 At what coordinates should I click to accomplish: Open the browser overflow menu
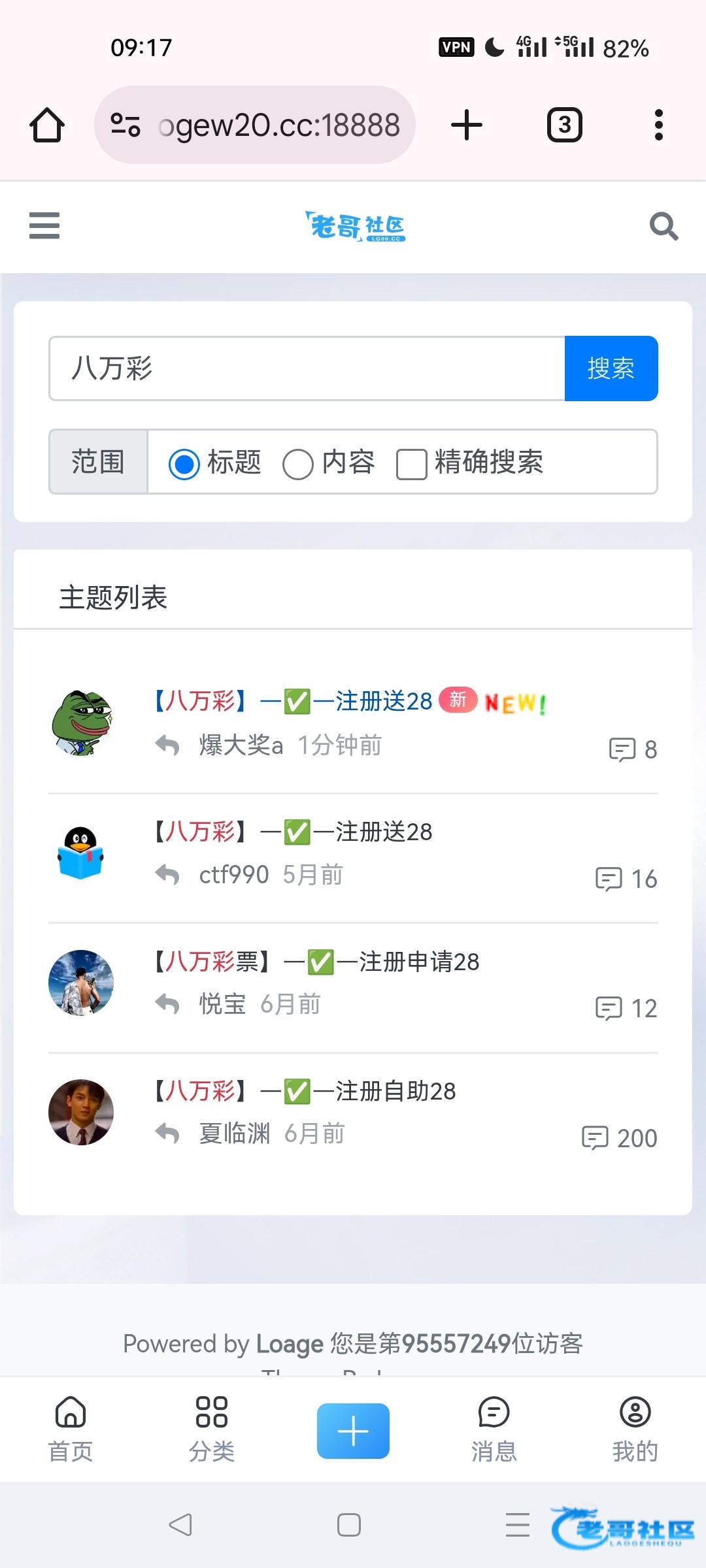(658, 125)
